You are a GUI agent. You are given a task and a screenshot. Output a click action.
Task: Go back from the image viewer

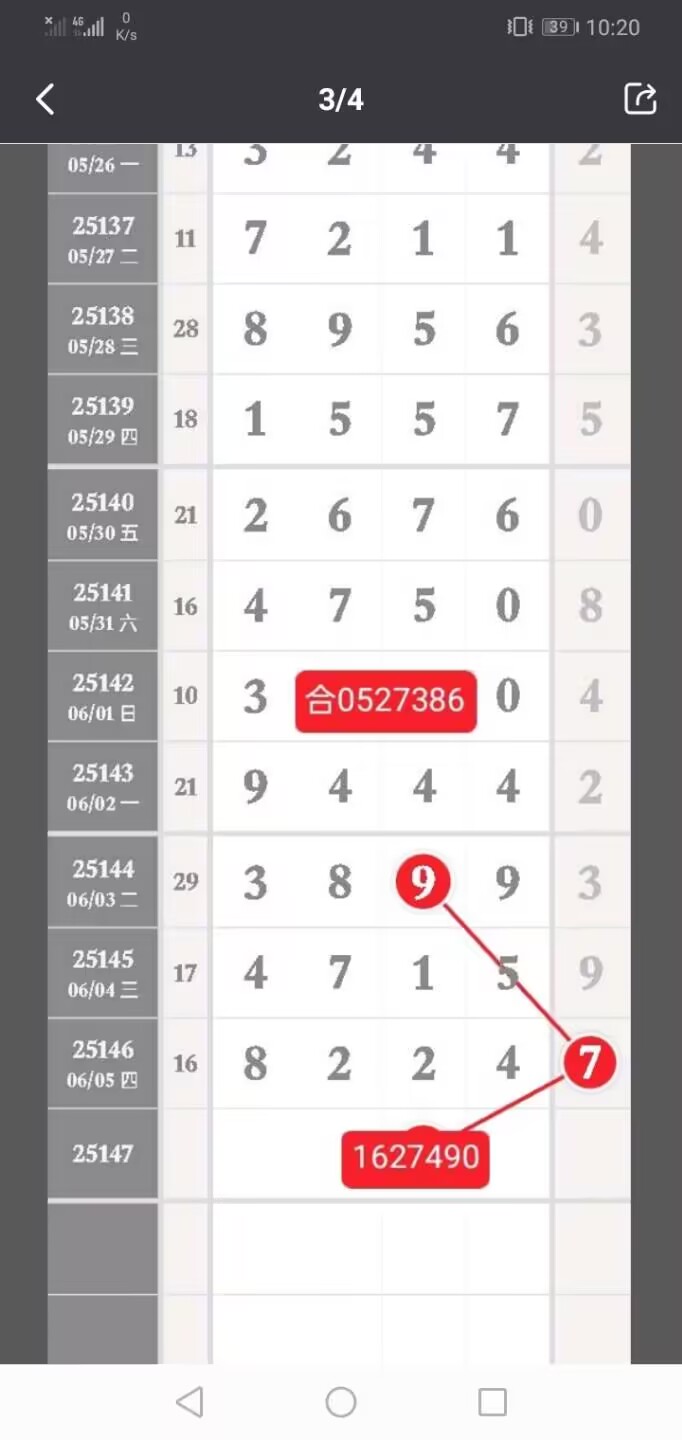[x=45, y=99]
